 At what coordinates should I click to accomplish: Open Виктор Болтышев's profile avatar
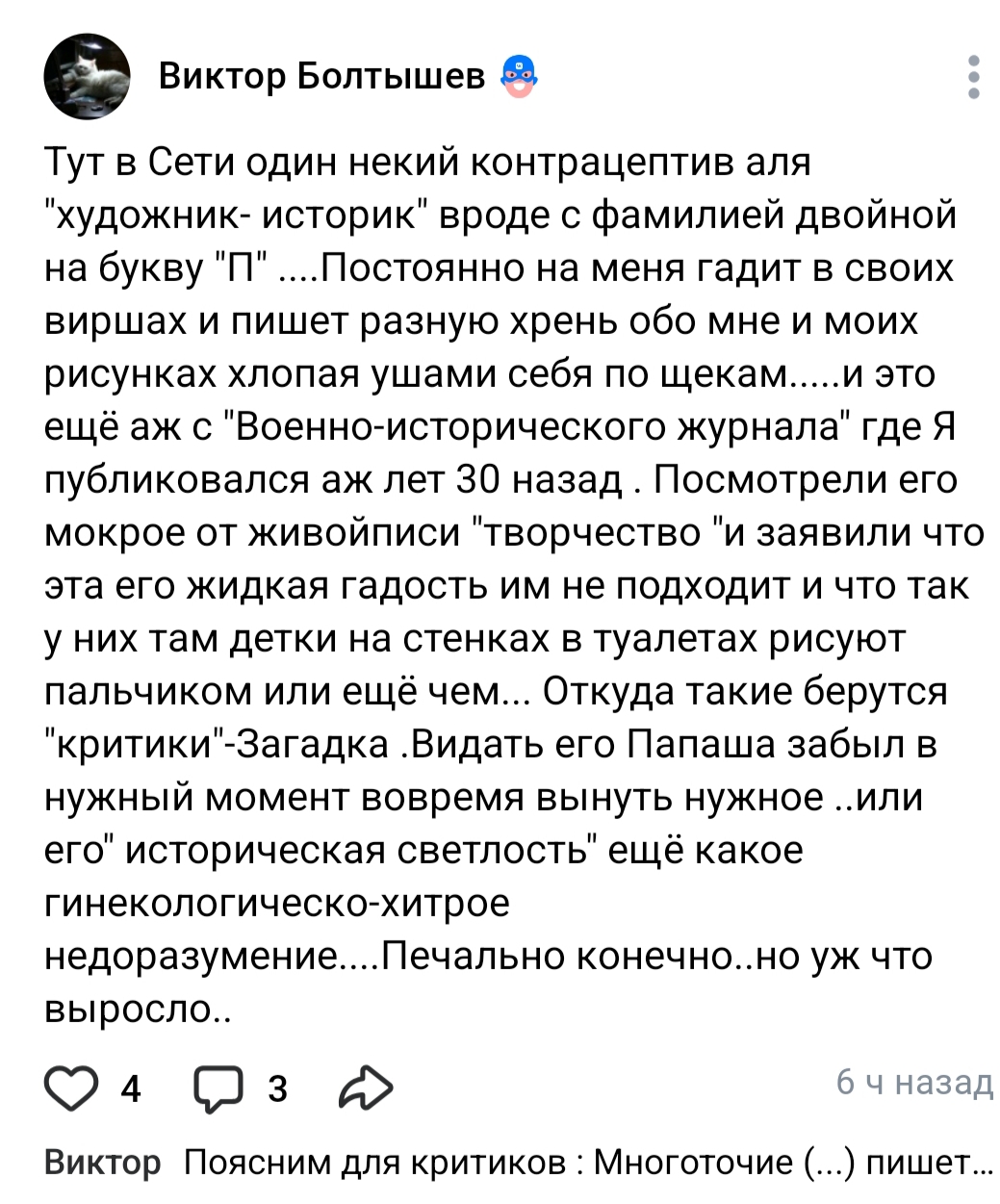pyautogui.click(x=87, y=77)
